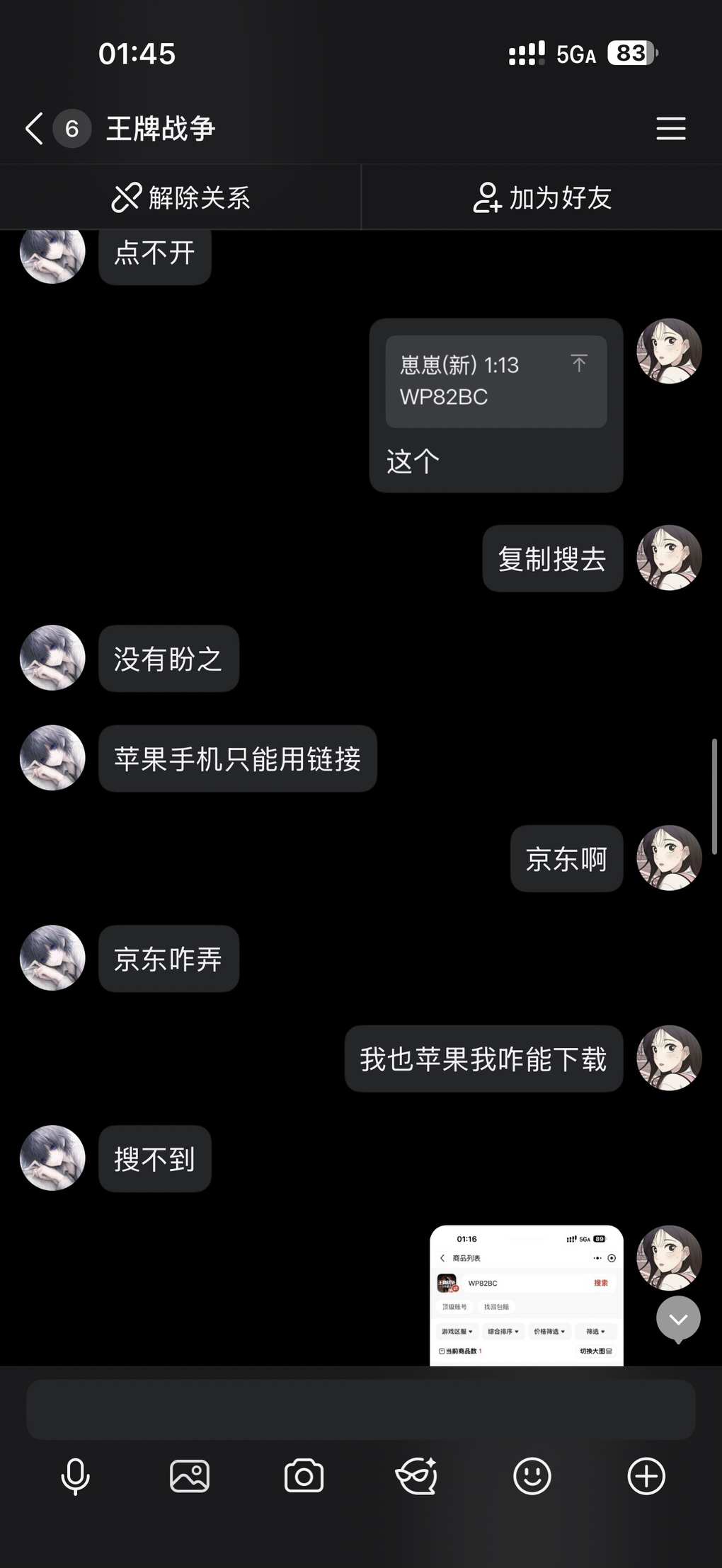Tap 加为好友 to add as friend

(x=541, y=197)
